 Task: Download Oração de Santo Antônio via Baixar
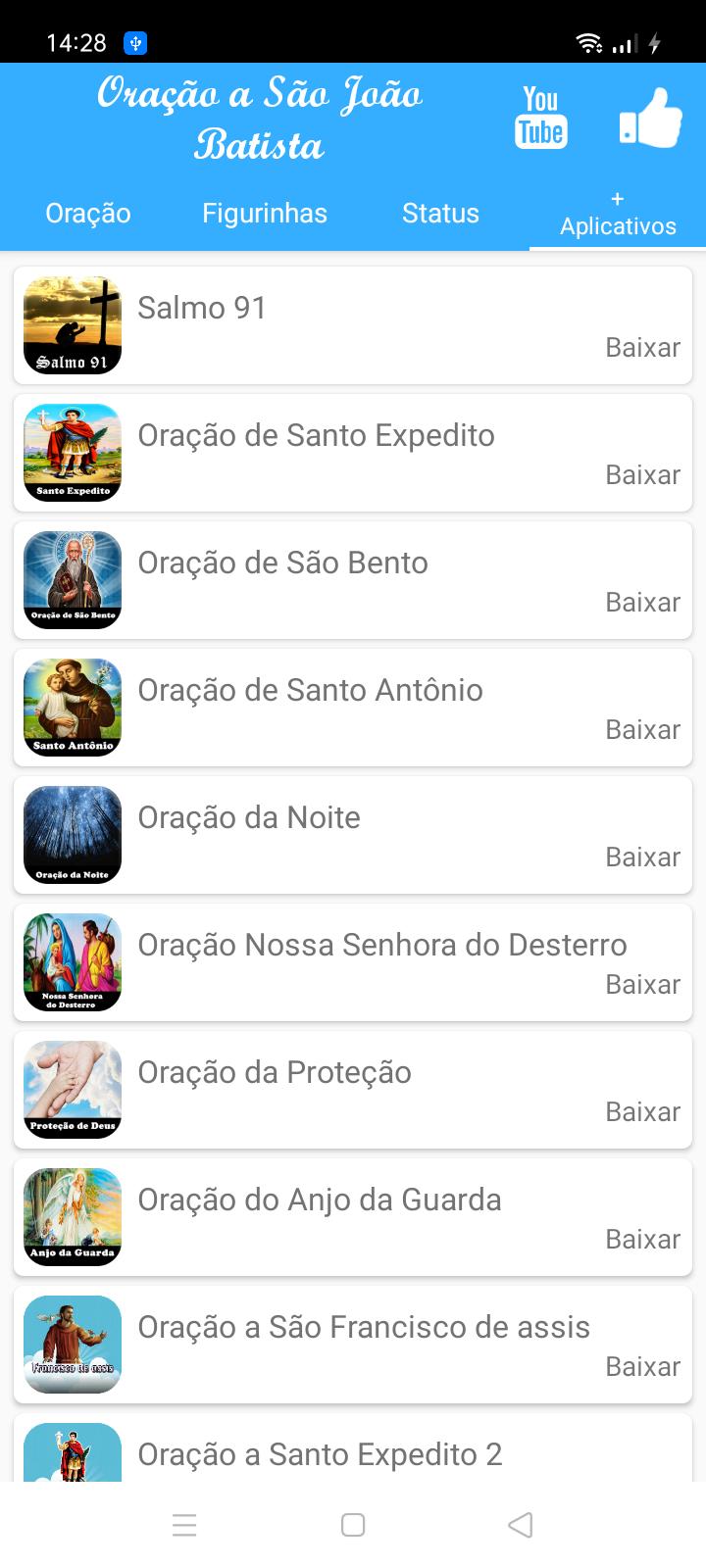[x=642, y=730]
